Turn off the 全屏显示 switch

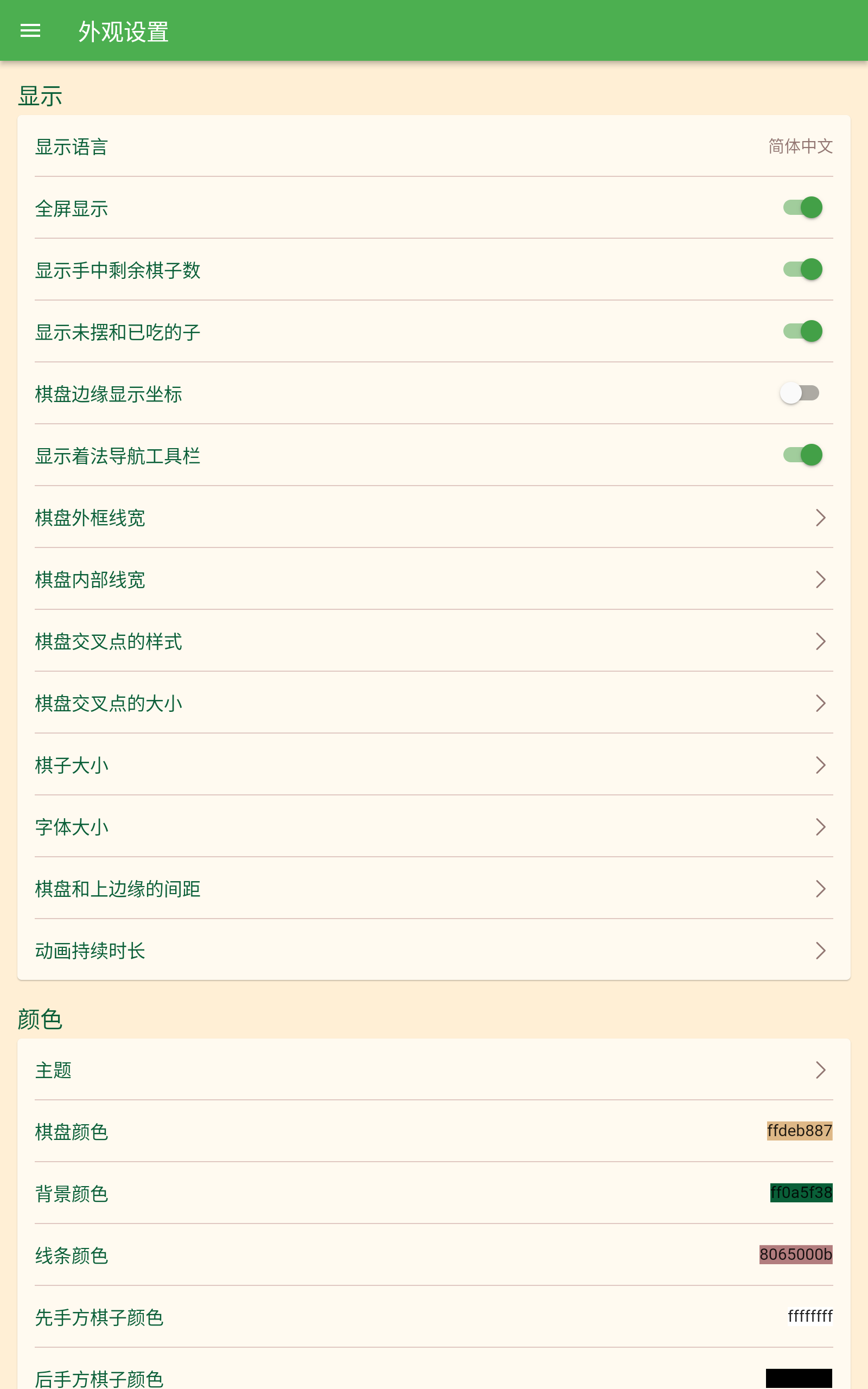click(x=802, y=208)
